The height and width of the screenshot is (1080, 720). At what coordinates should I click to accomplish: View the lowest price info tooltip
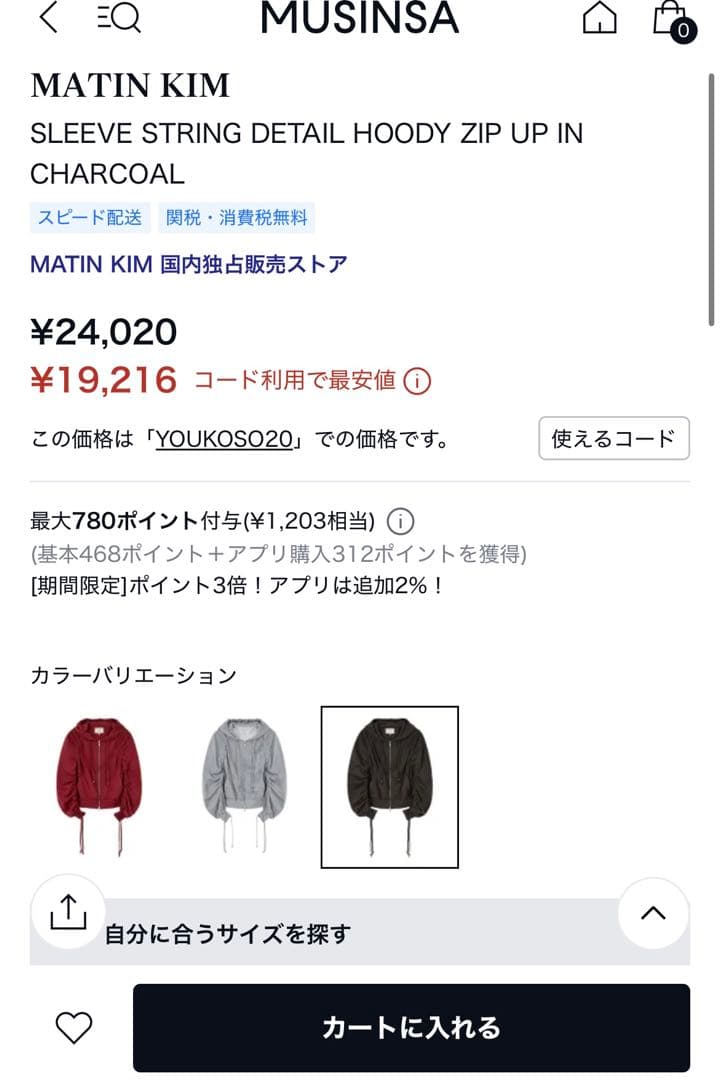click(x=416, y=380)
